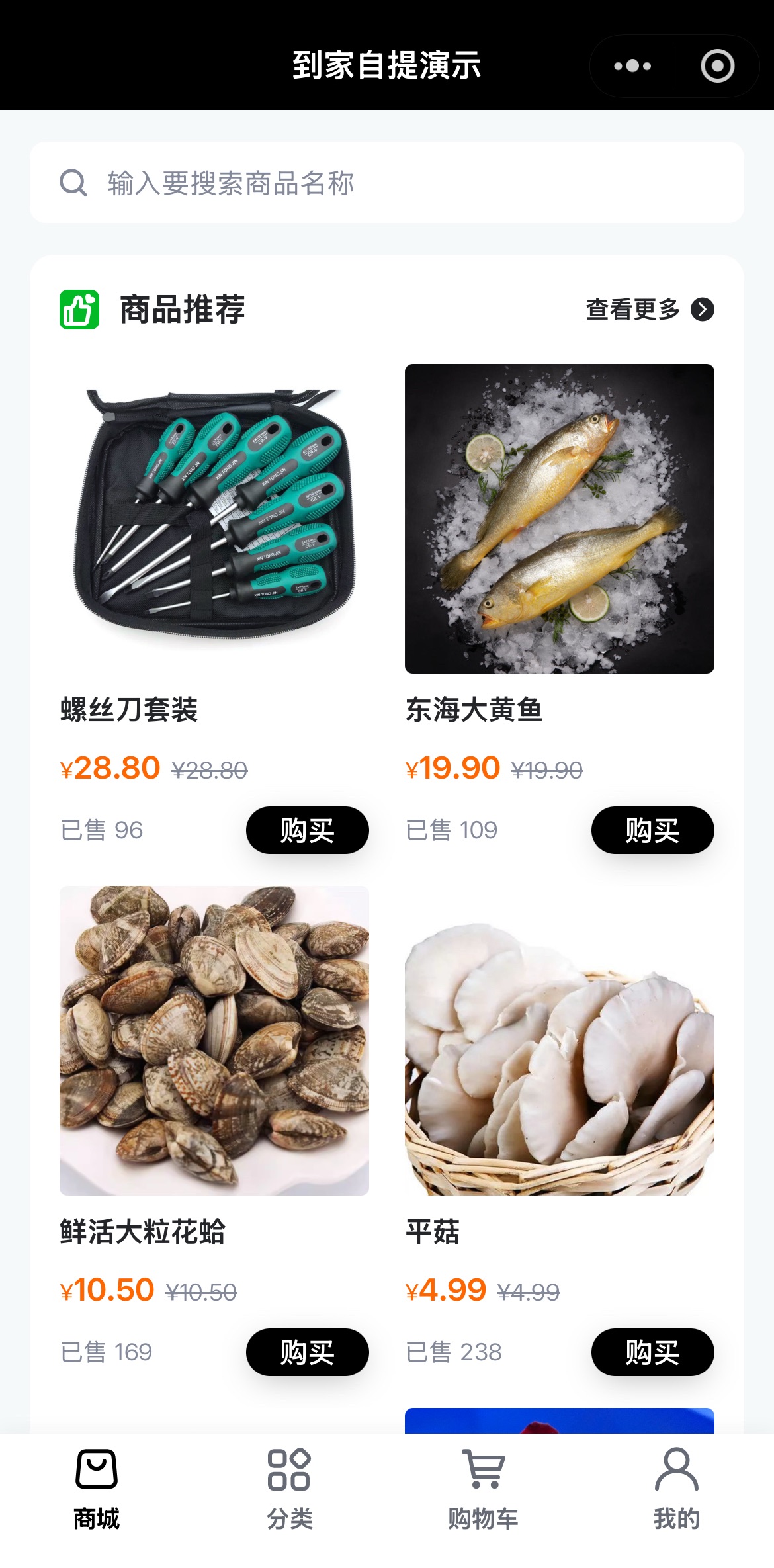The width and height of the screenshot is (774, 1568).
Task: Tap 购买 for 东海大黄鱼
Action: click(x=652, y=830)
